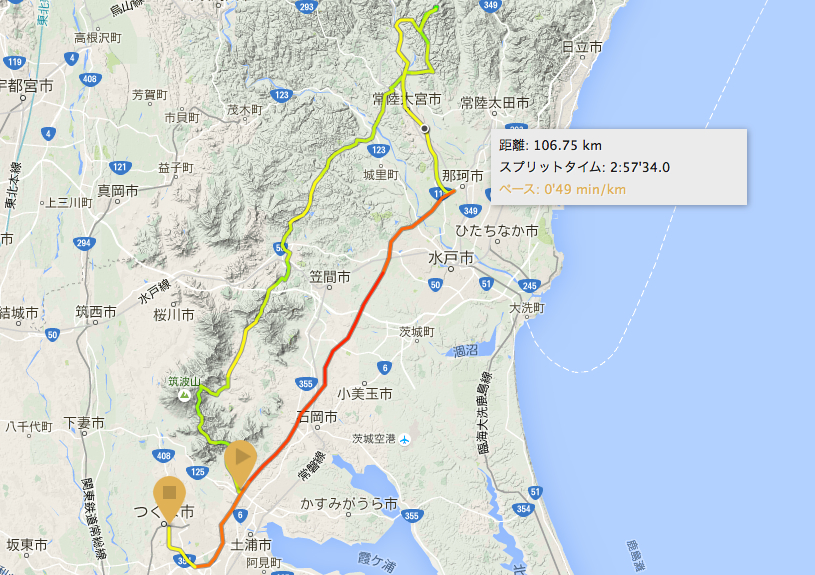Tap the play-icon start marker
Viewport: 815px width, 575px height.
point(240,460)
